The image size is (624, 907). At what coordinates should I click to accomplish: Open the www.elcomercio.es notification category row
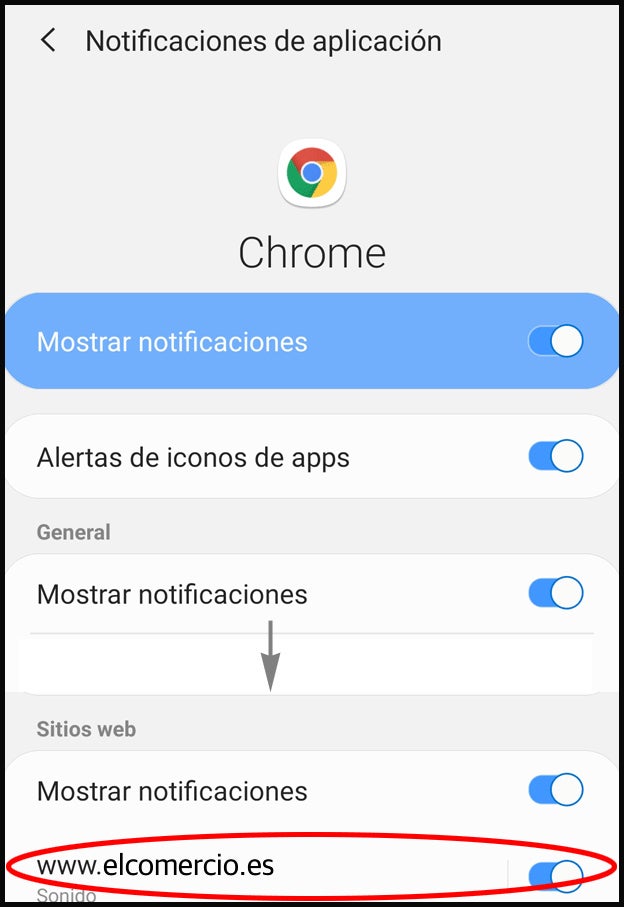tap(200, 866)
